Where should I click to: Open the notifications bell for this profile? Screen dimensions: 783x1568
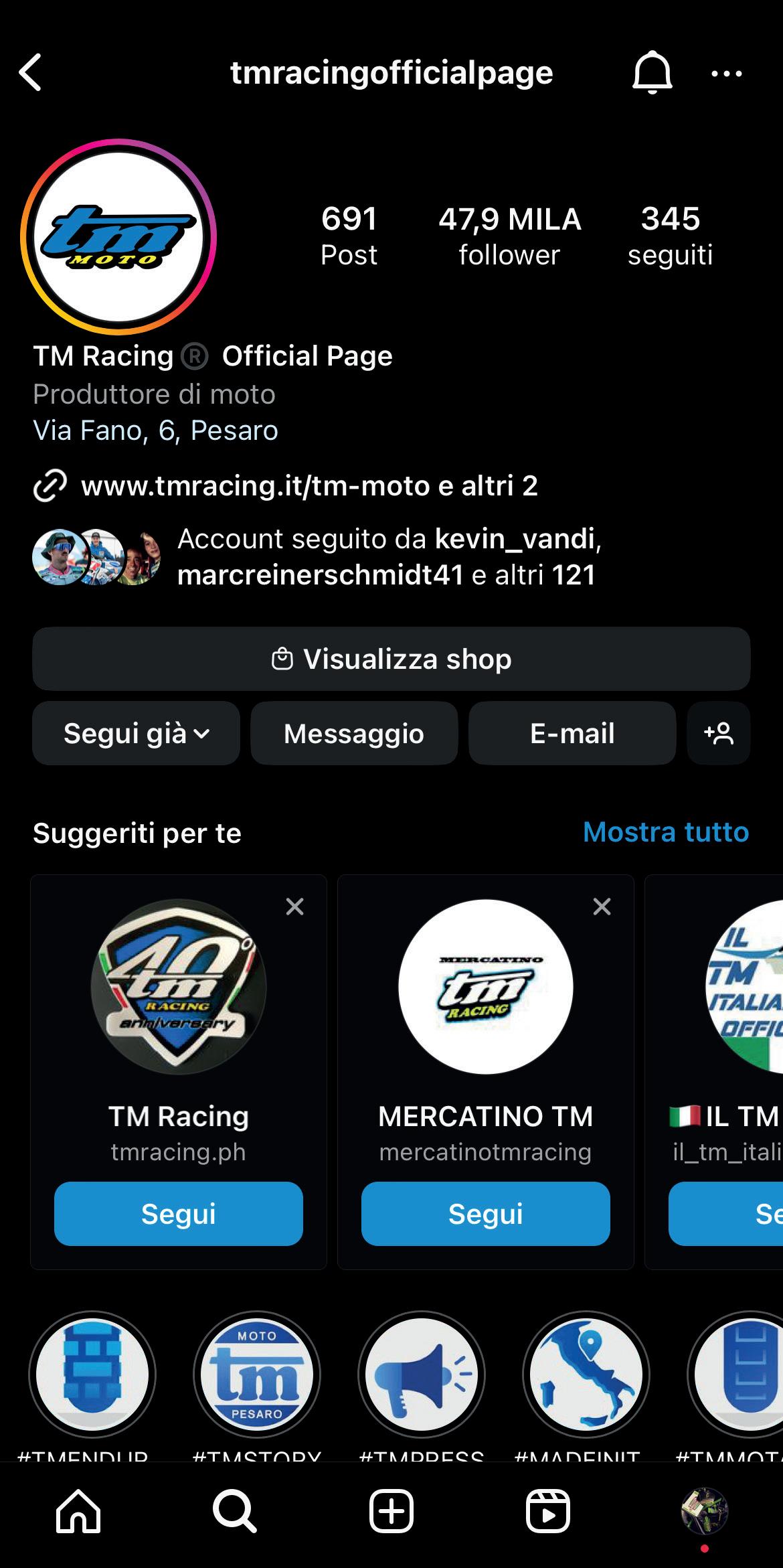(652, 72)
